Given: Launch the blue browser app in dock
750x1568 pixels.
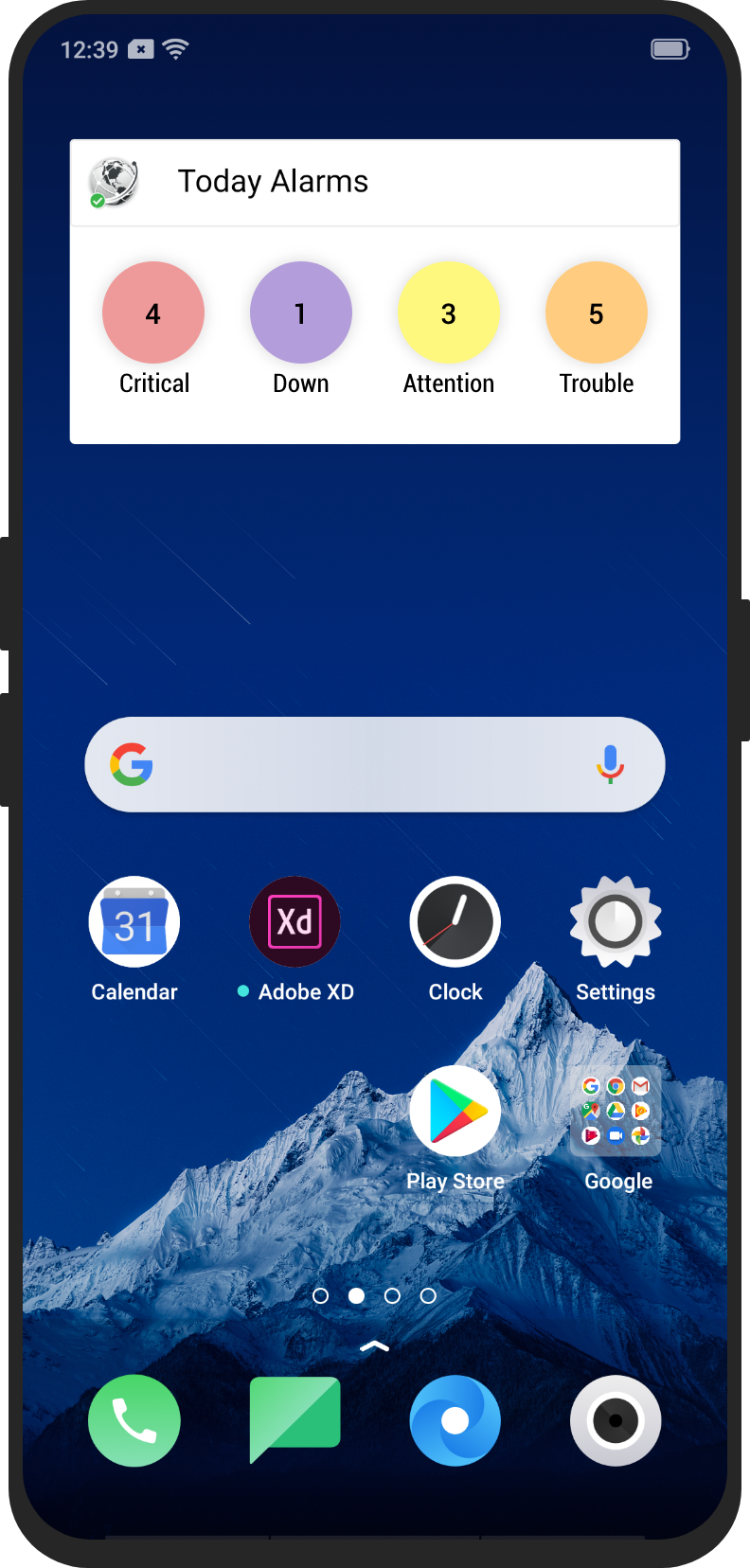Looking at the screenshot, I should pos(455,1420).
